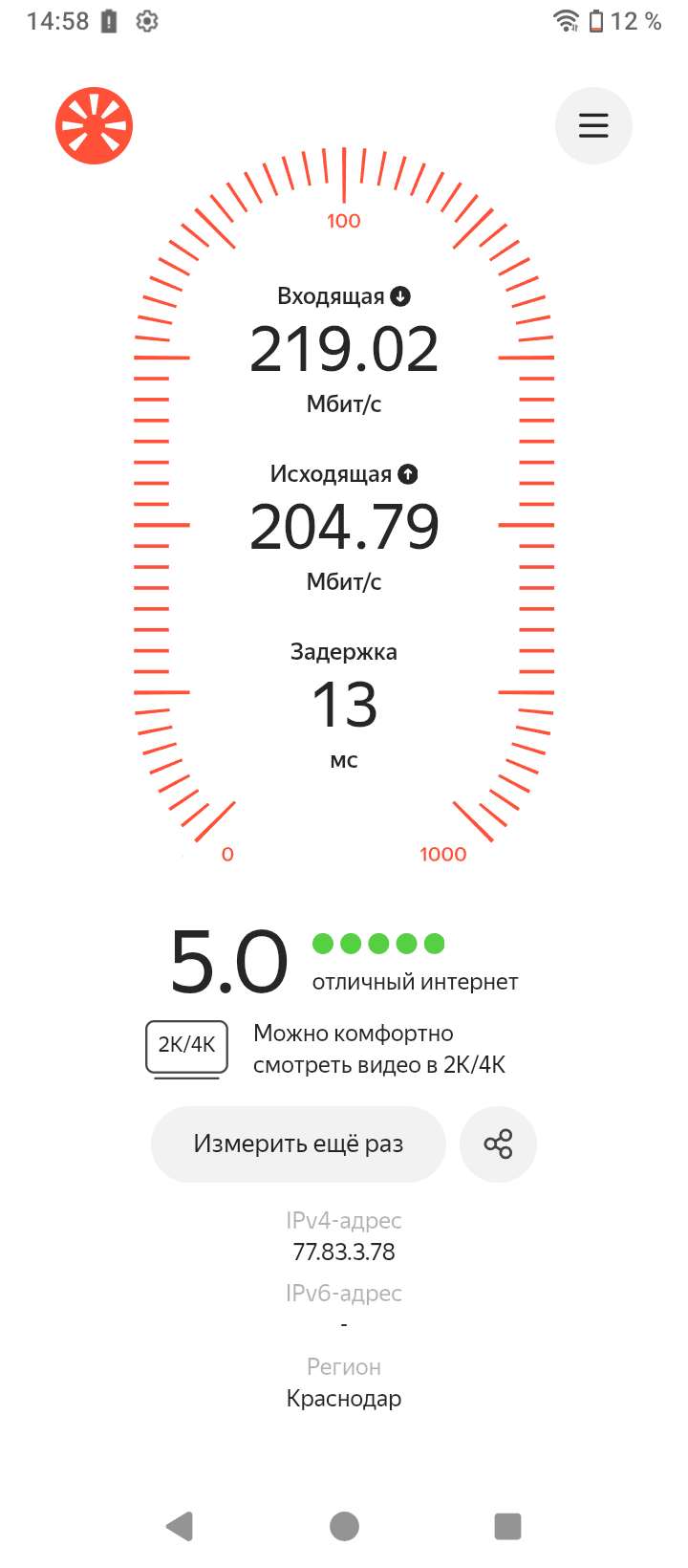Share the speed test result
Screen dimensions: 688x1568
point(498,1144)
